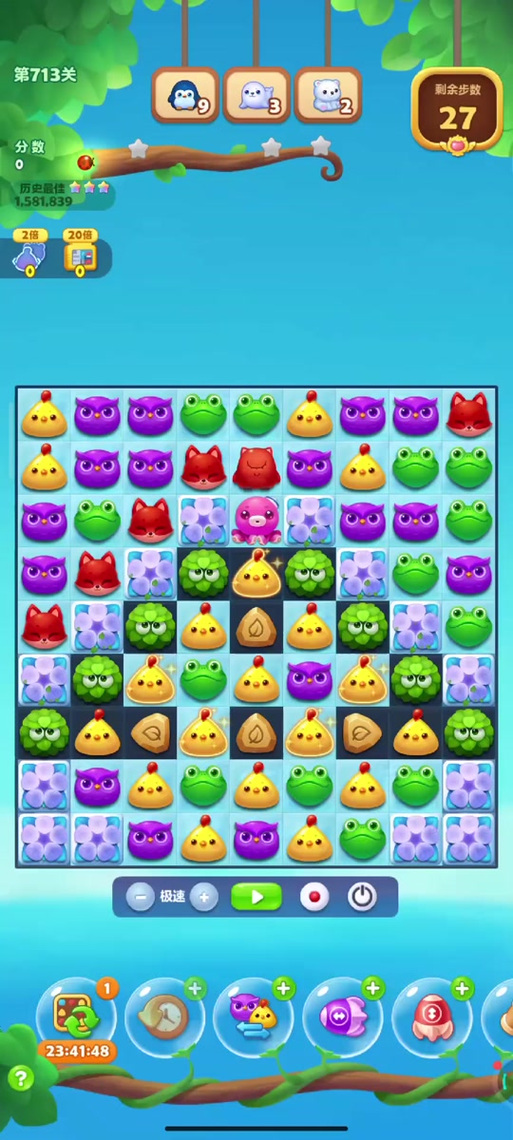The height and width of the screenshot is (1140, 513).
Task: Decrease speed with the minus button
Action: 140,897
